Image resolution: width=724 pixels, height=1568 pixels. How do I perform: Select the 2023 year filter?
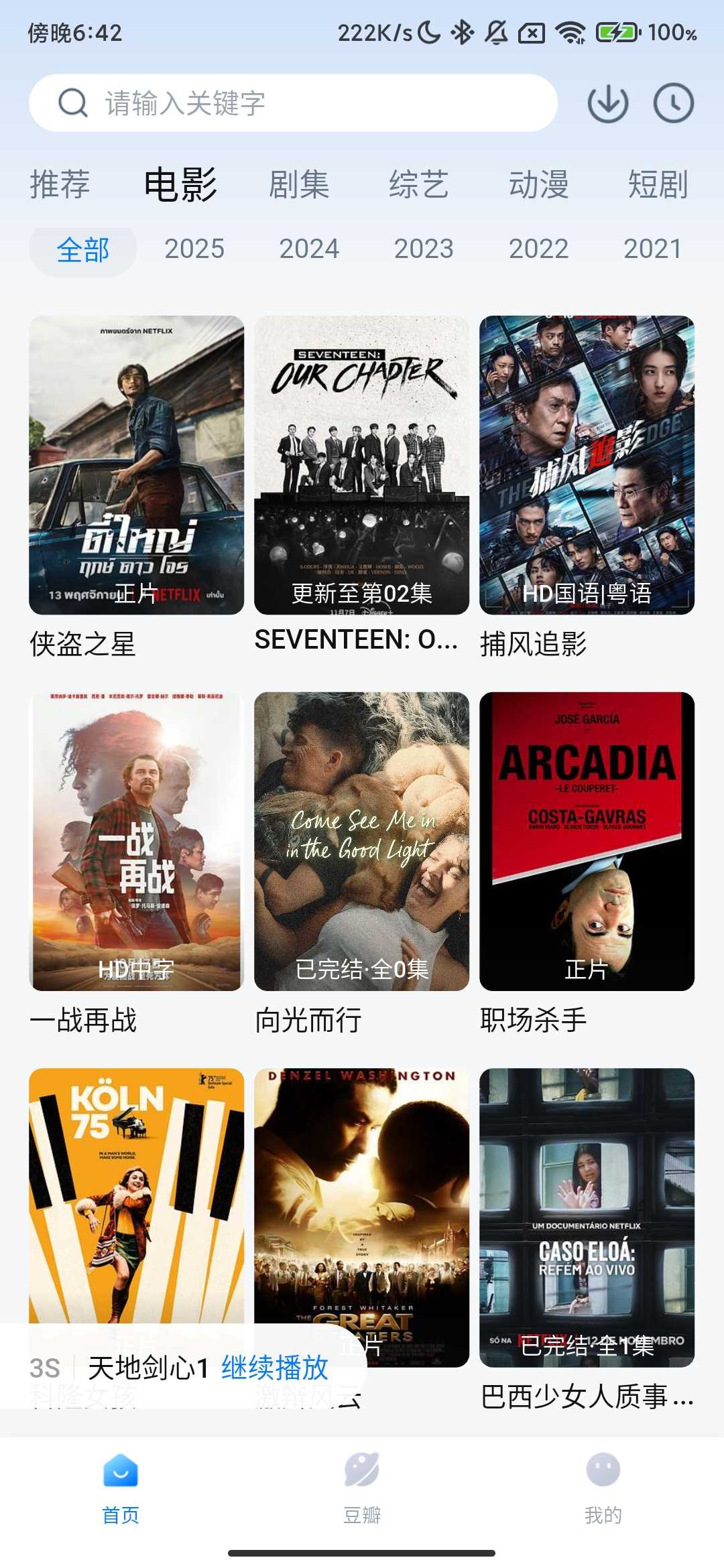coord(424,249)
